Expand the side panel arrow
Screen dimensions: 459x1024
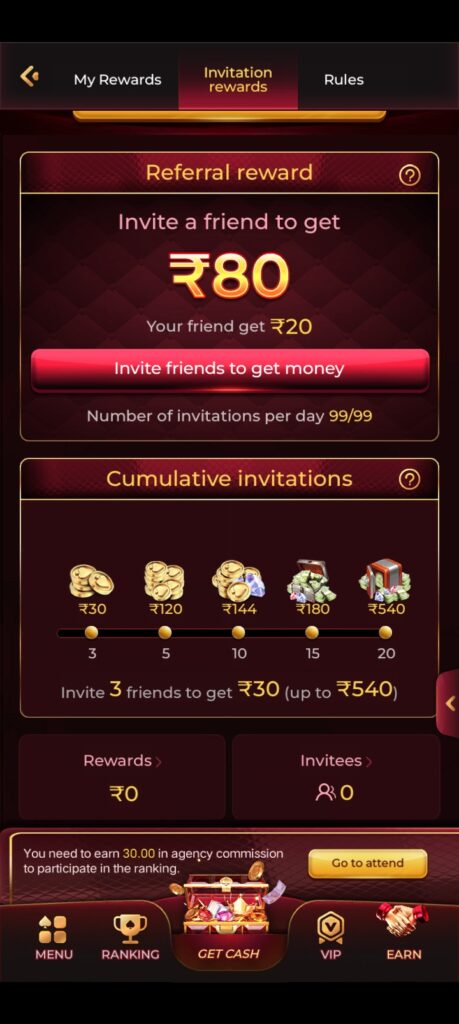tap(449, 703)
